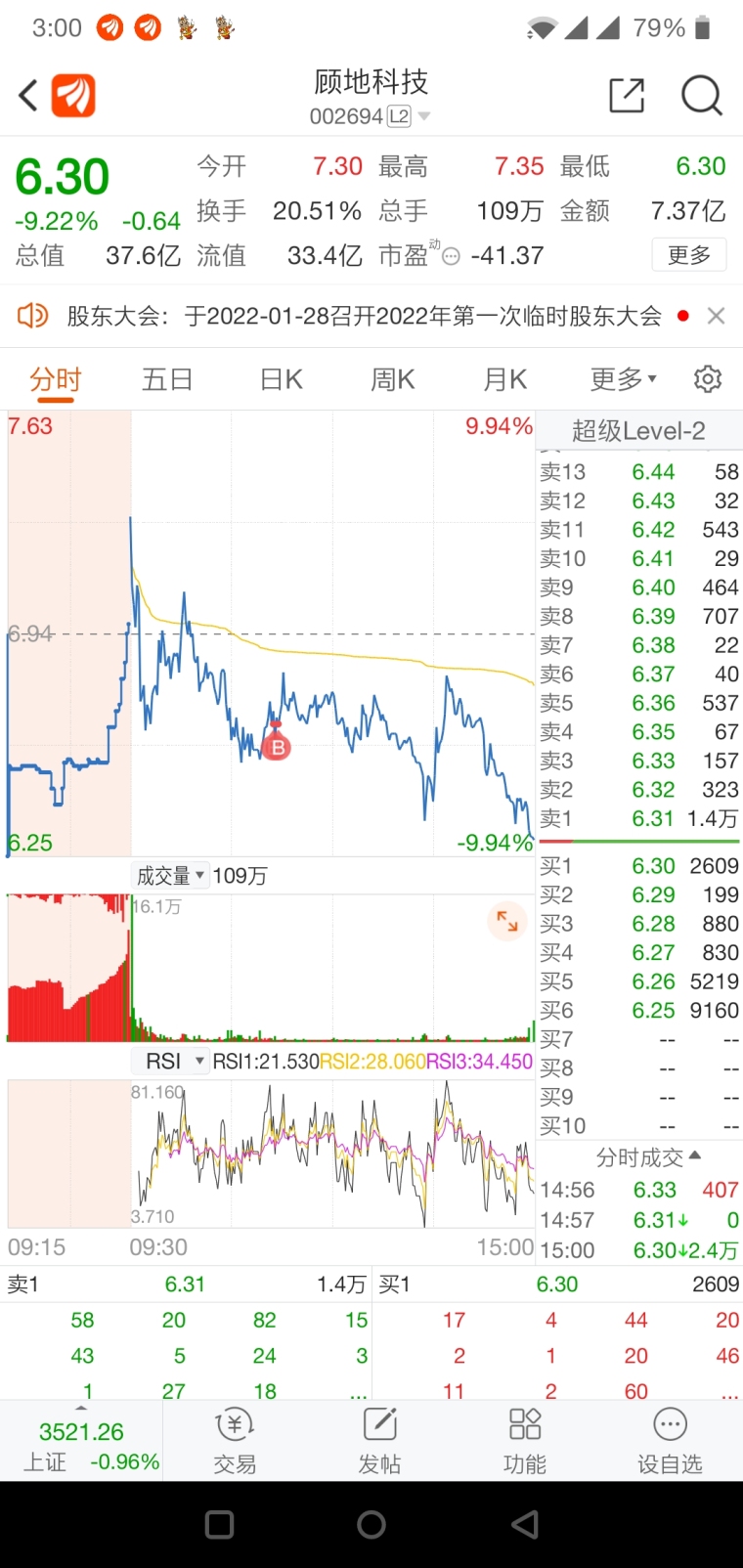Share this stock page
The height and width of the screenshot is (1568, 743).
(627, 96)
